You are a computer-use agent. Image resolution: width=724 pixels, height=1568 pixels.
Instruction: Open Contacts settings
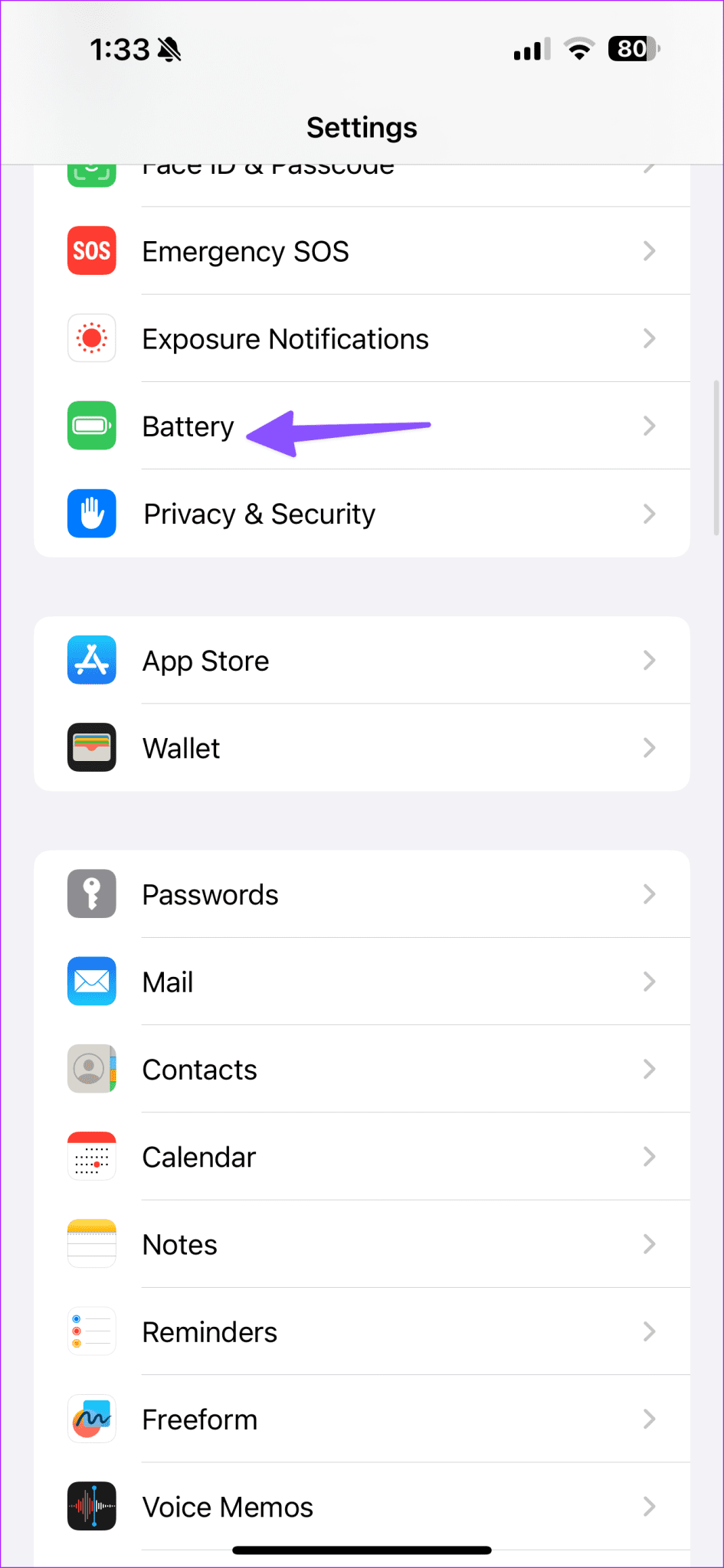pos(362,1070)
